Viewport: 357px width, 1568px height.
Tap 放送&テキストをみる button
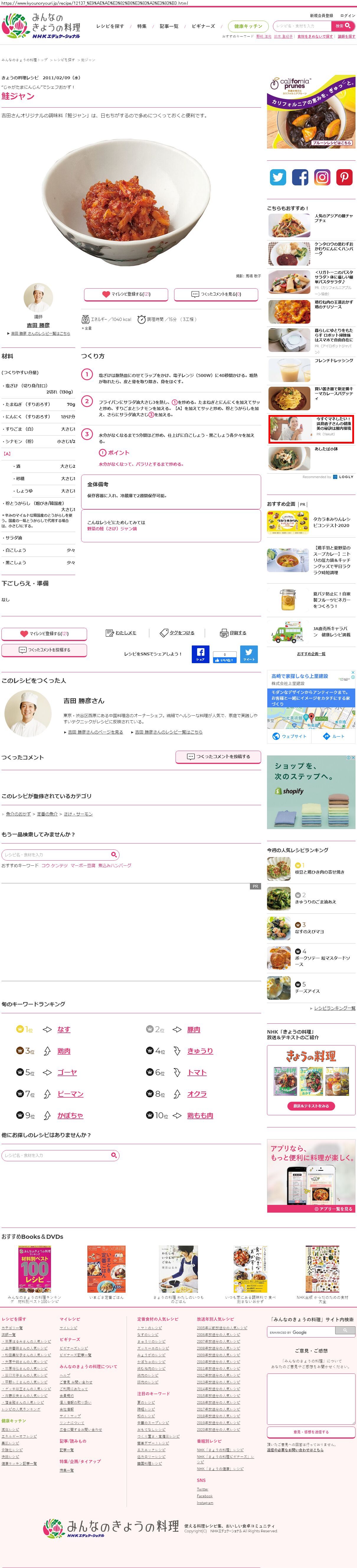[311, 1106]
